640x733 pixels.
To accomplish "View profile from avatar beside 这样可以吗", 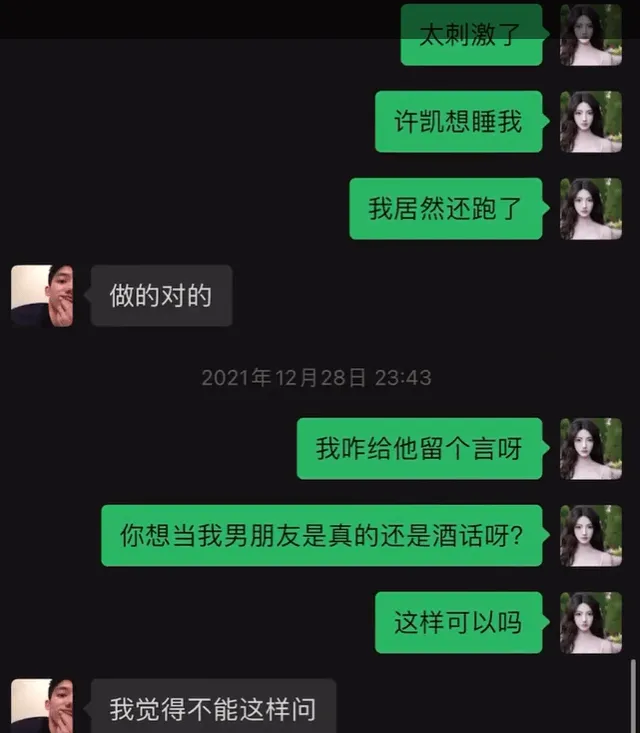I will (591, 623).
